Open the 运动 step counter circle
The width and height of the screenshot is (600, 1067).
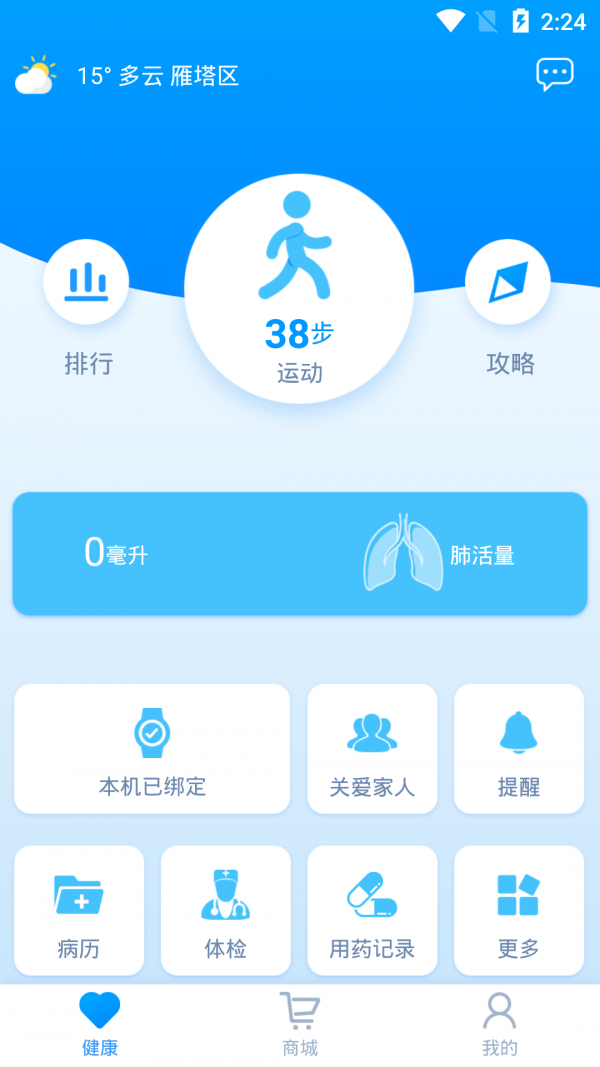[299, 289]
